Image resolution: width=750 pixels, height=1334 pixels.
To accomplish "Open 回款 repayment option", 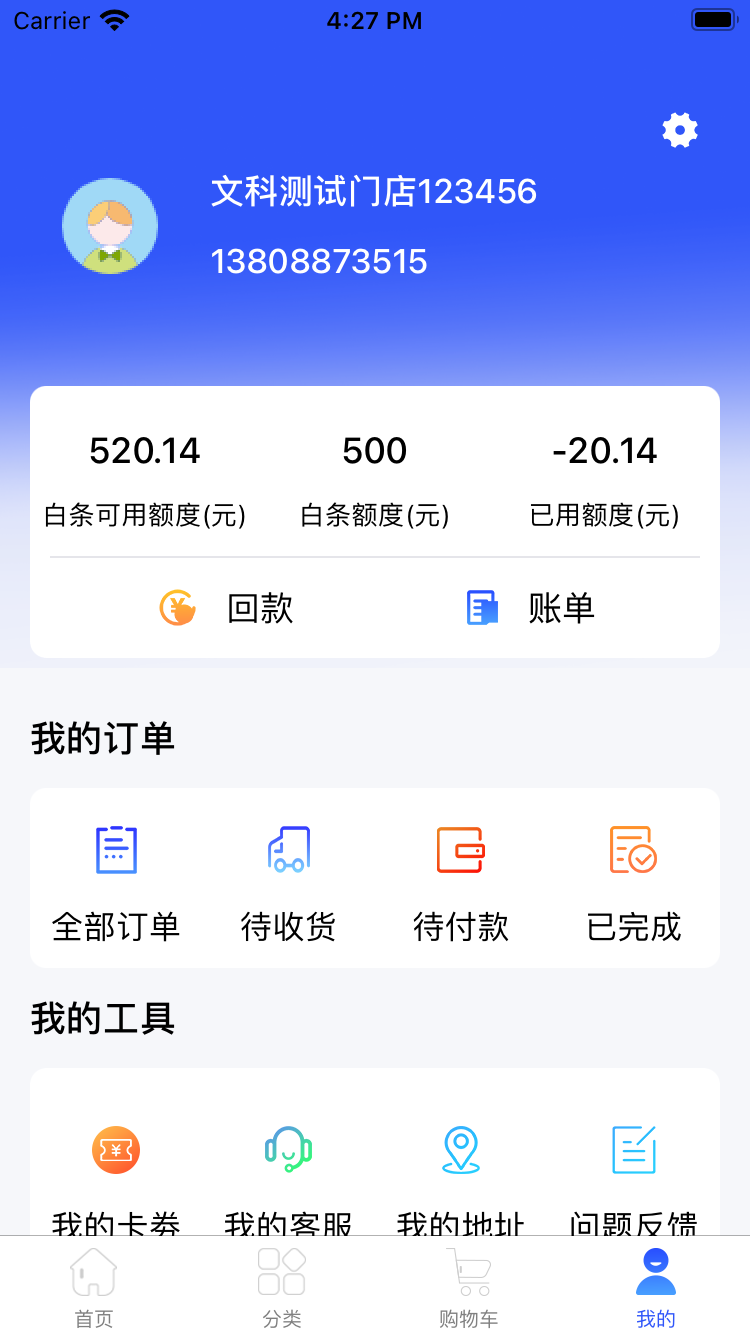I will click(227, 608).
